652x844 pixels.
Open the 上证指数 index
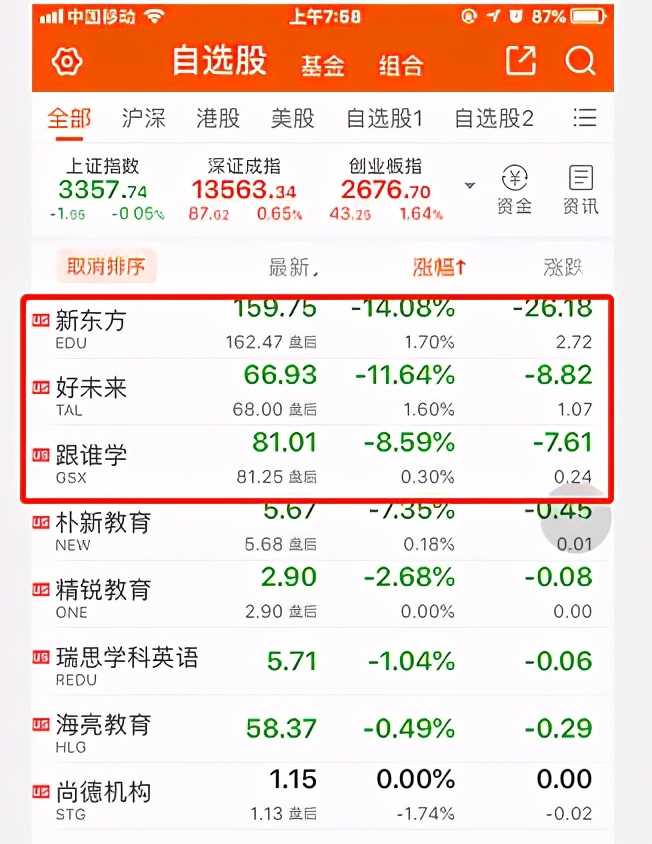point(103,187)
